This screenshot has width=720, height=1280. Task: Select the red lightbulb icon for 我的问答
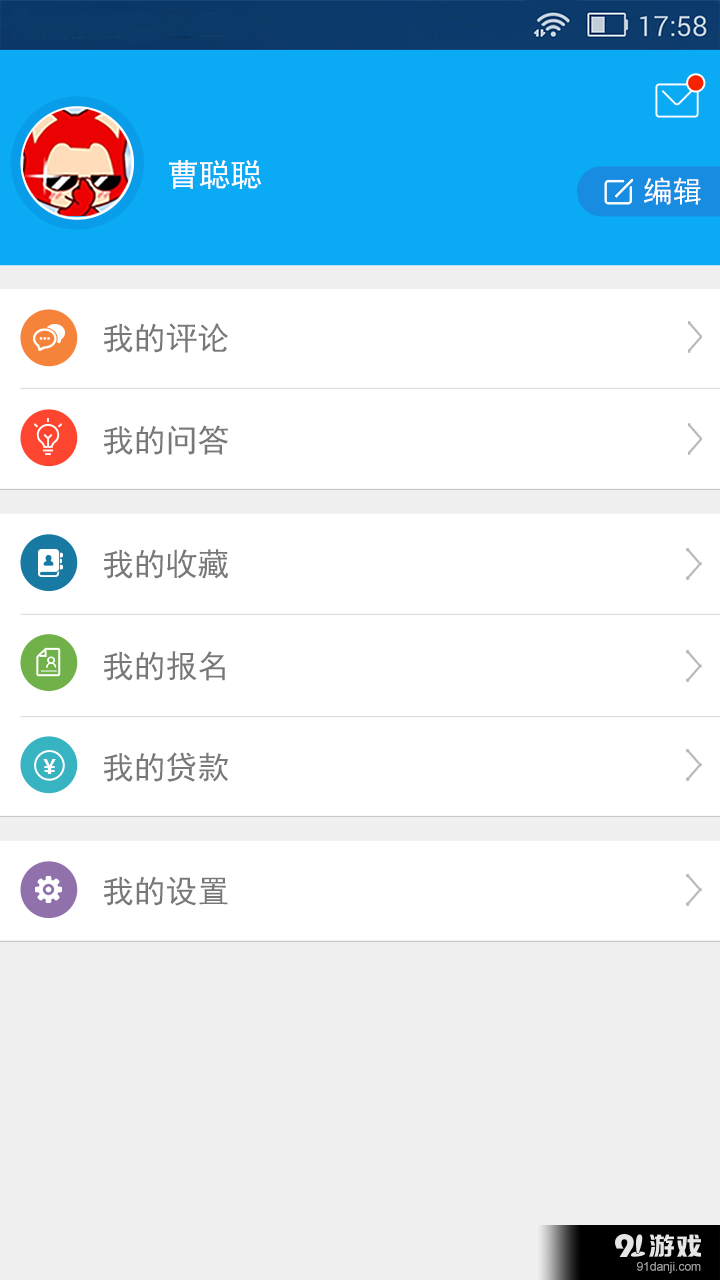[48, 438]
